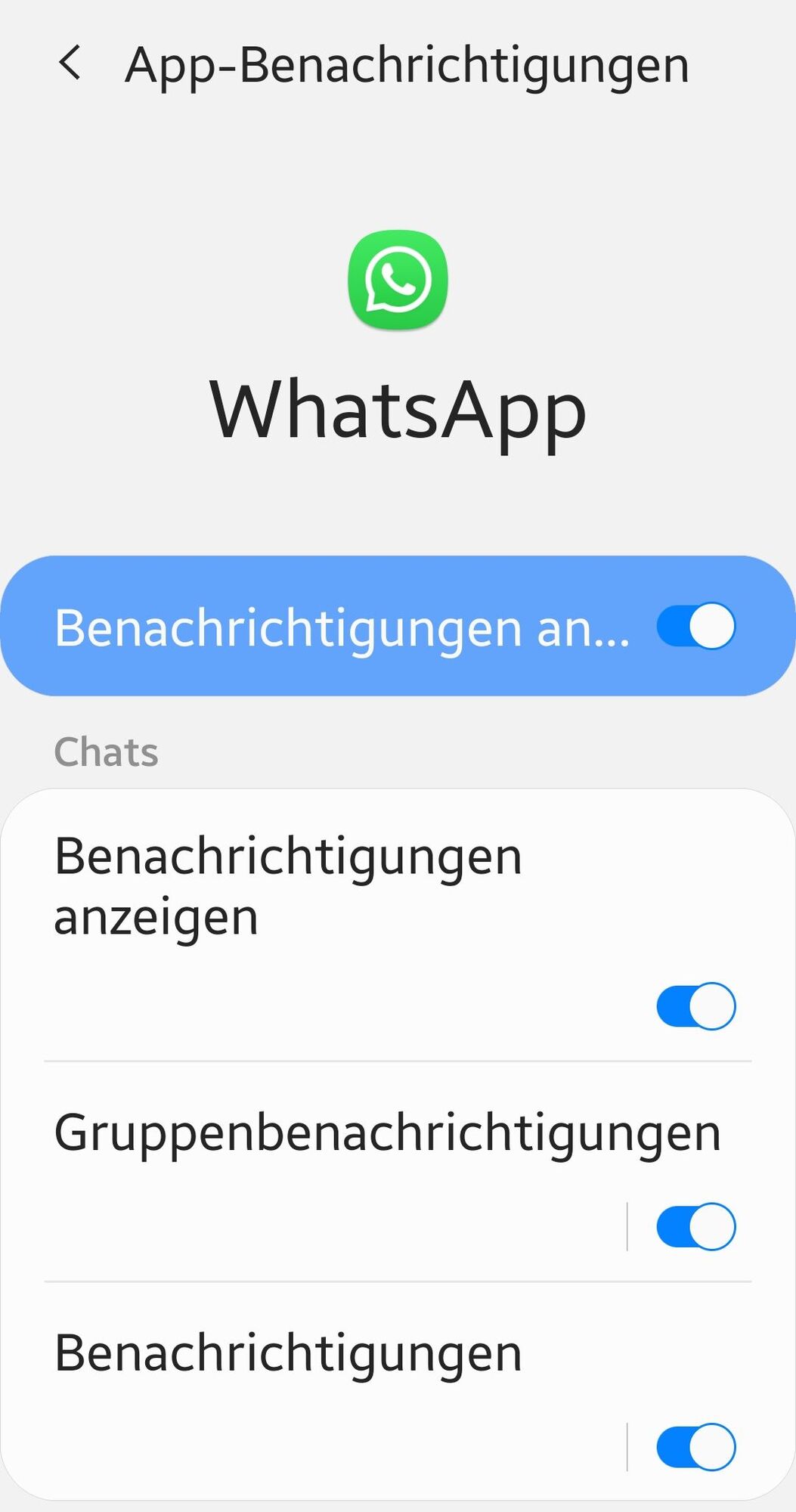Disable the Benachrichtigungen anzeigen switch
This screenshot has height=1512, width=796.
pyautogui.click(x=695, y=1005)
